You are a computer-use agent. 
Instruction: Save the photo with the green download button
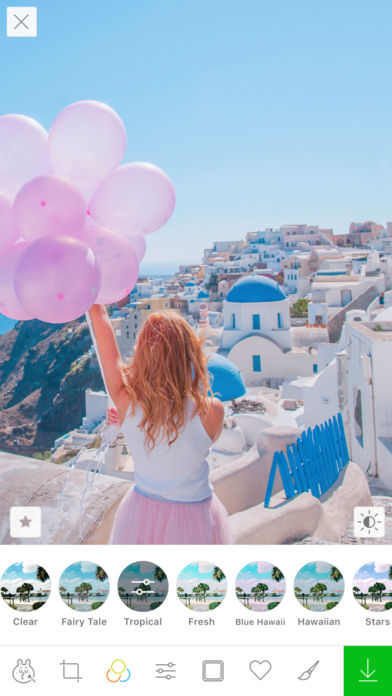[x=368, y=671]
